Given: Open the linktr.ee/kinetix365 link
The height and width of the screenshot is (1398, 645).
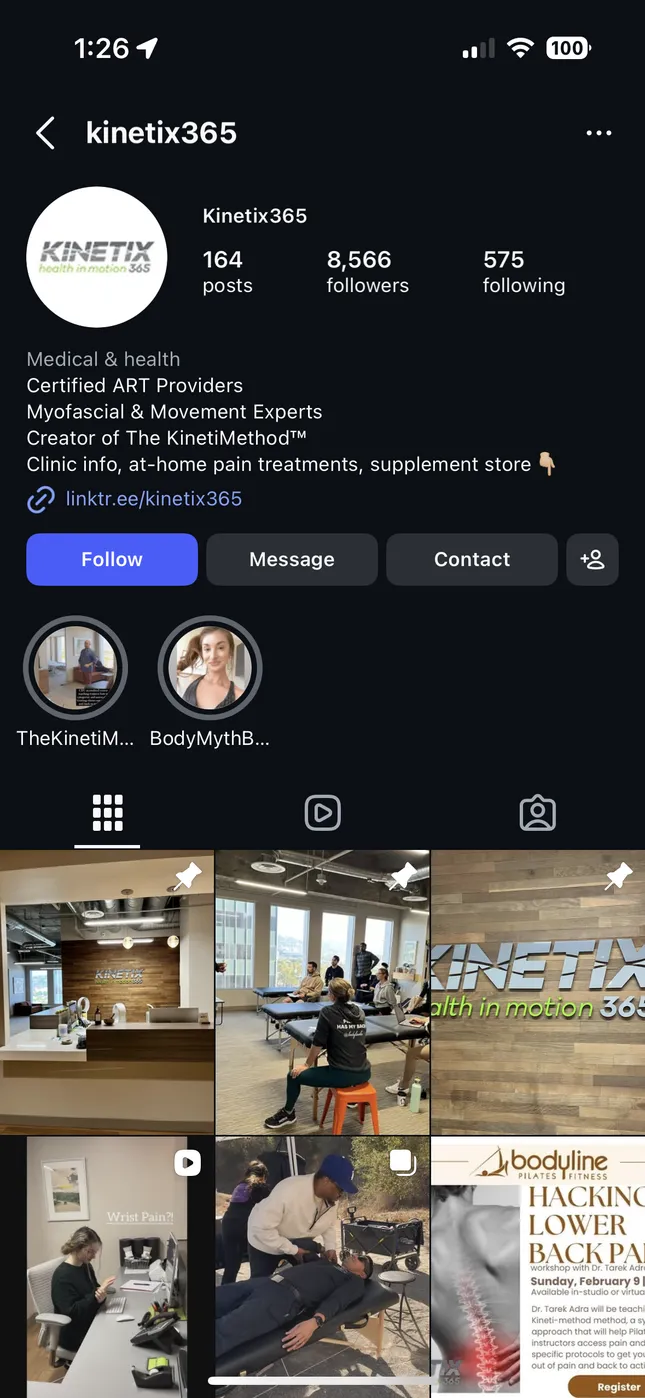Looking at the screenshot, I should point(153,498).
